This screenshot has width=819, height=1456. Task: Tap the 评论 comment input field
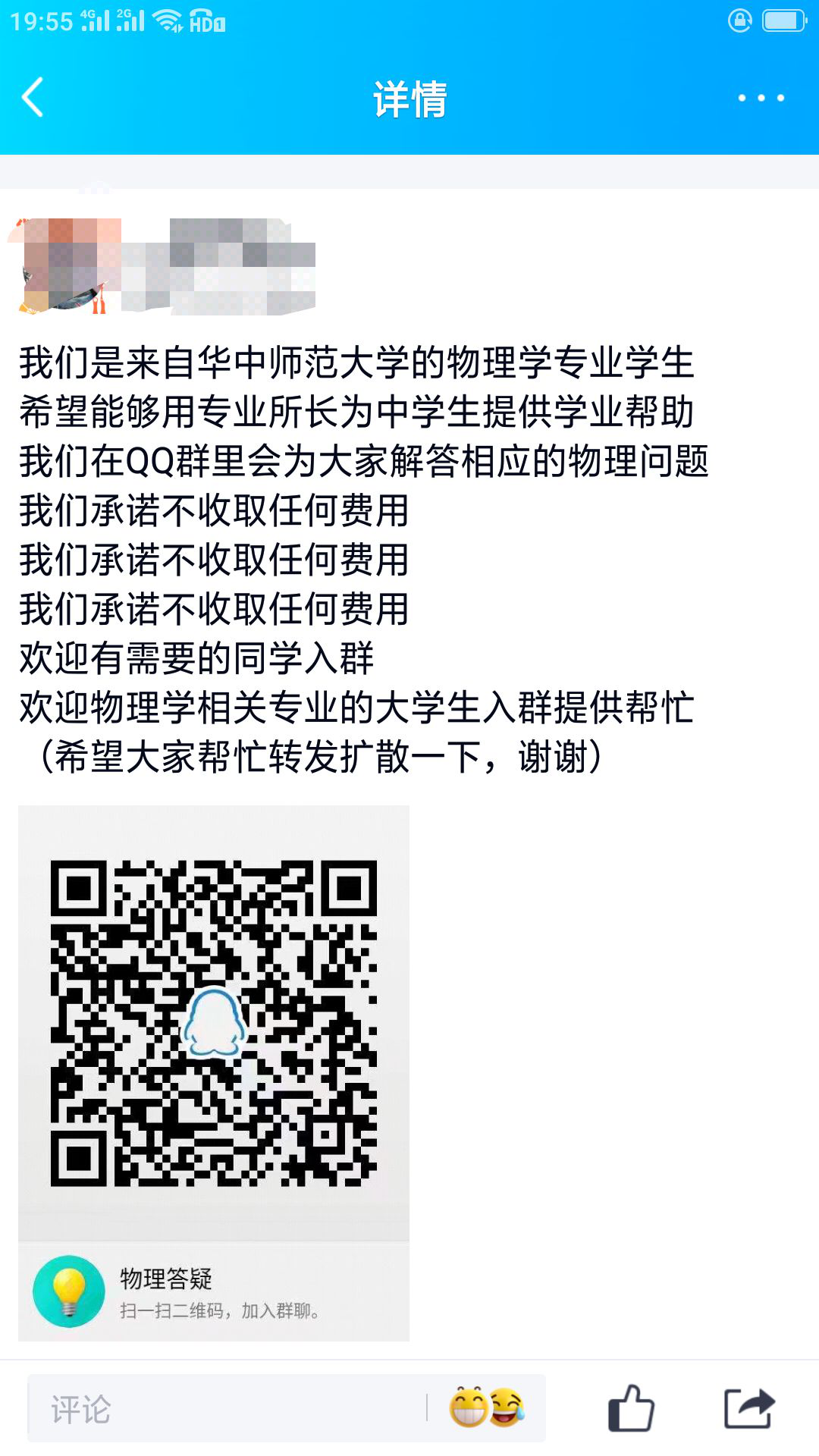coord(227,1409)
